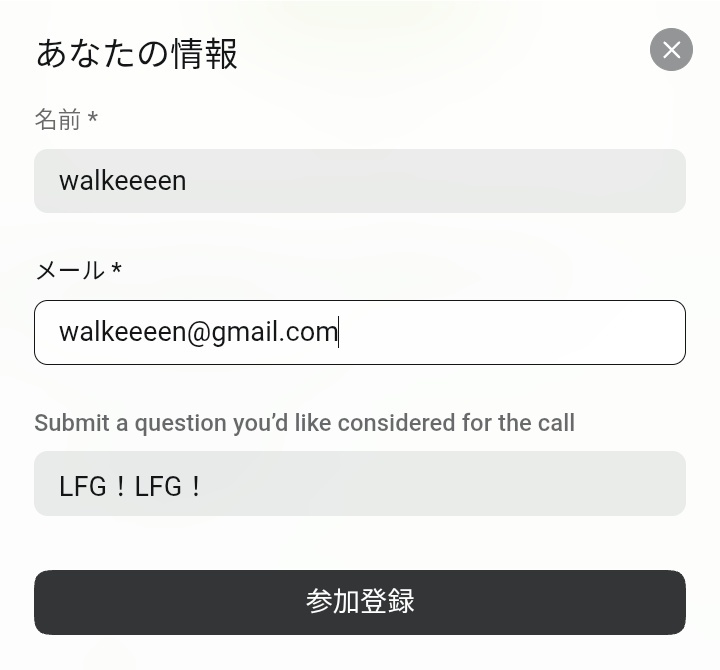Close the あなたの情報 dialog
The height and width of the screenshot is (670, 720).
click(671, 50)
